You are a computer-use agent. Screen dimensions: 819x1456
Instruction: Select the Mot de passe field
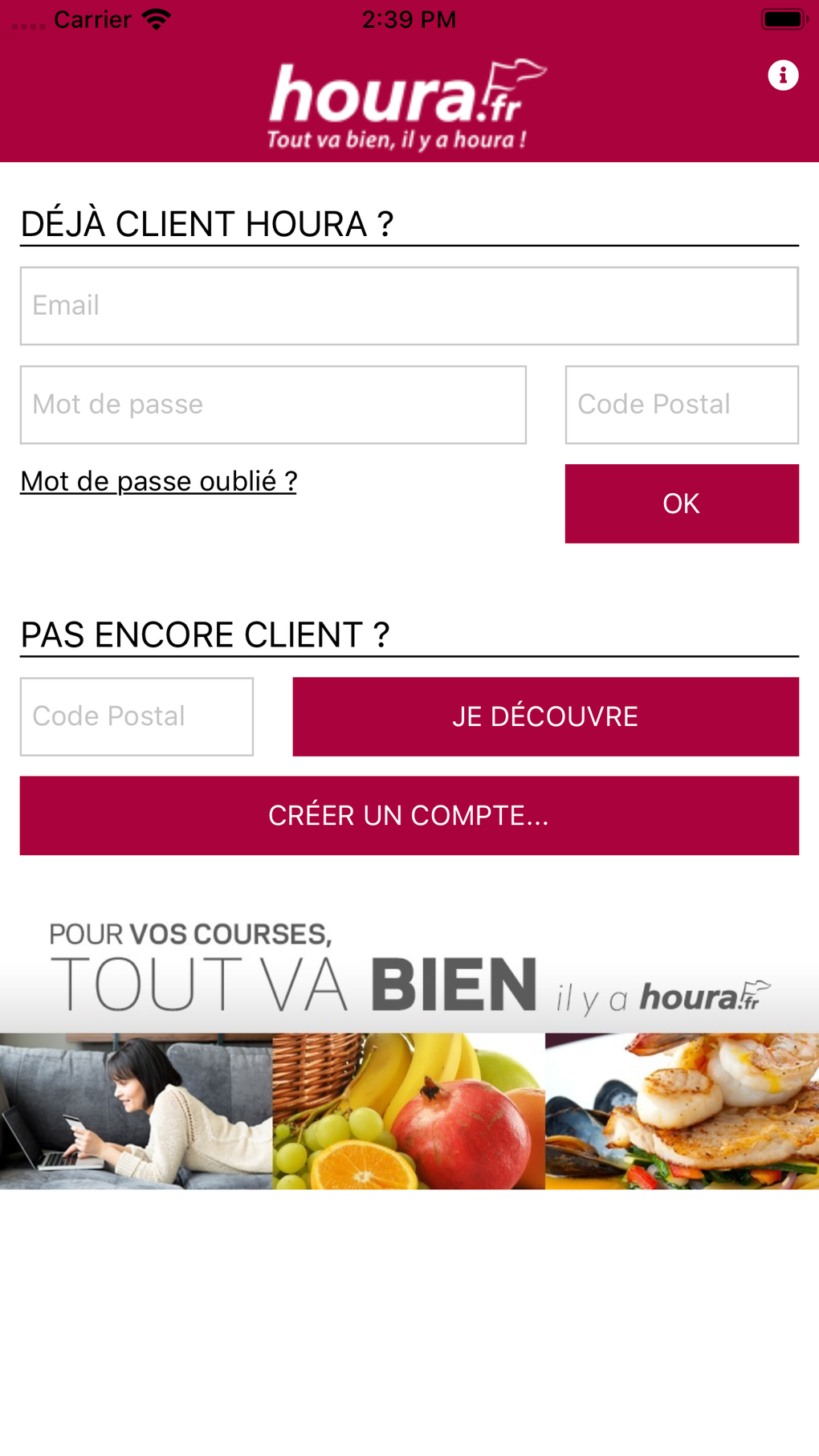click(x=273, y=405)
